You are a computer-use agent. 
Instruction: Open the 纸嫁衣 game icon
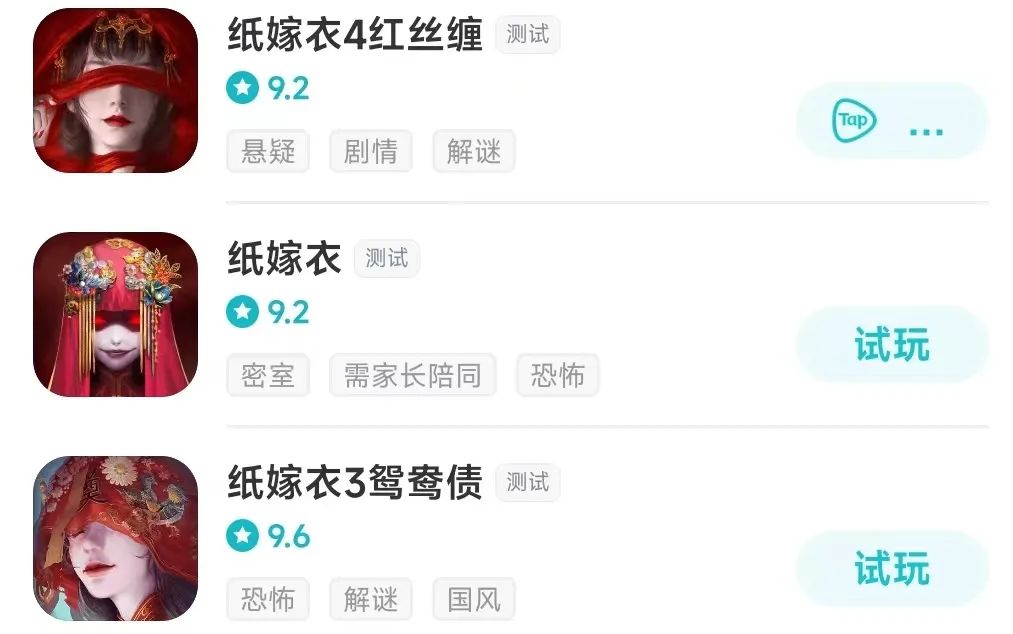[115, 314]
